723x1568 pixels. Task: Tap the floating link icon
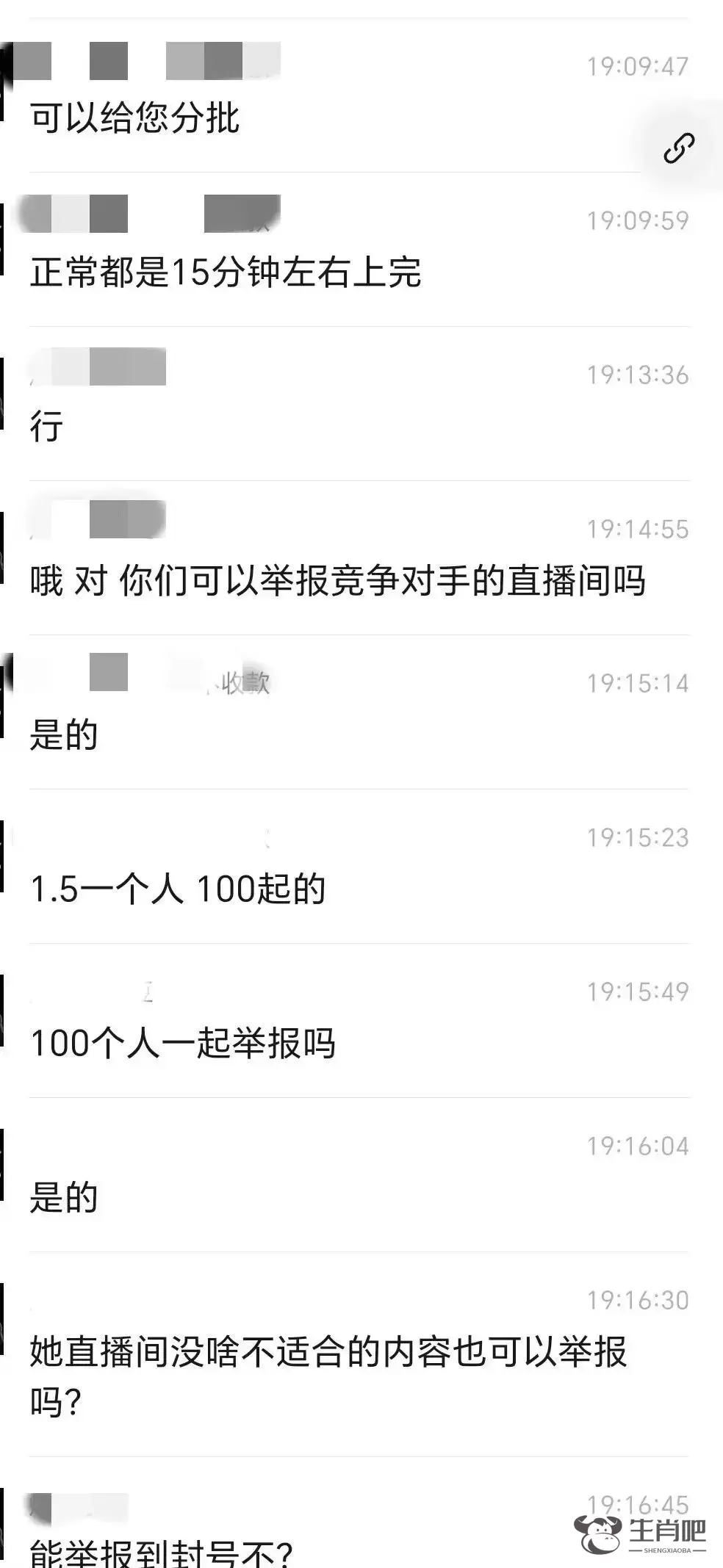(678, 148)
